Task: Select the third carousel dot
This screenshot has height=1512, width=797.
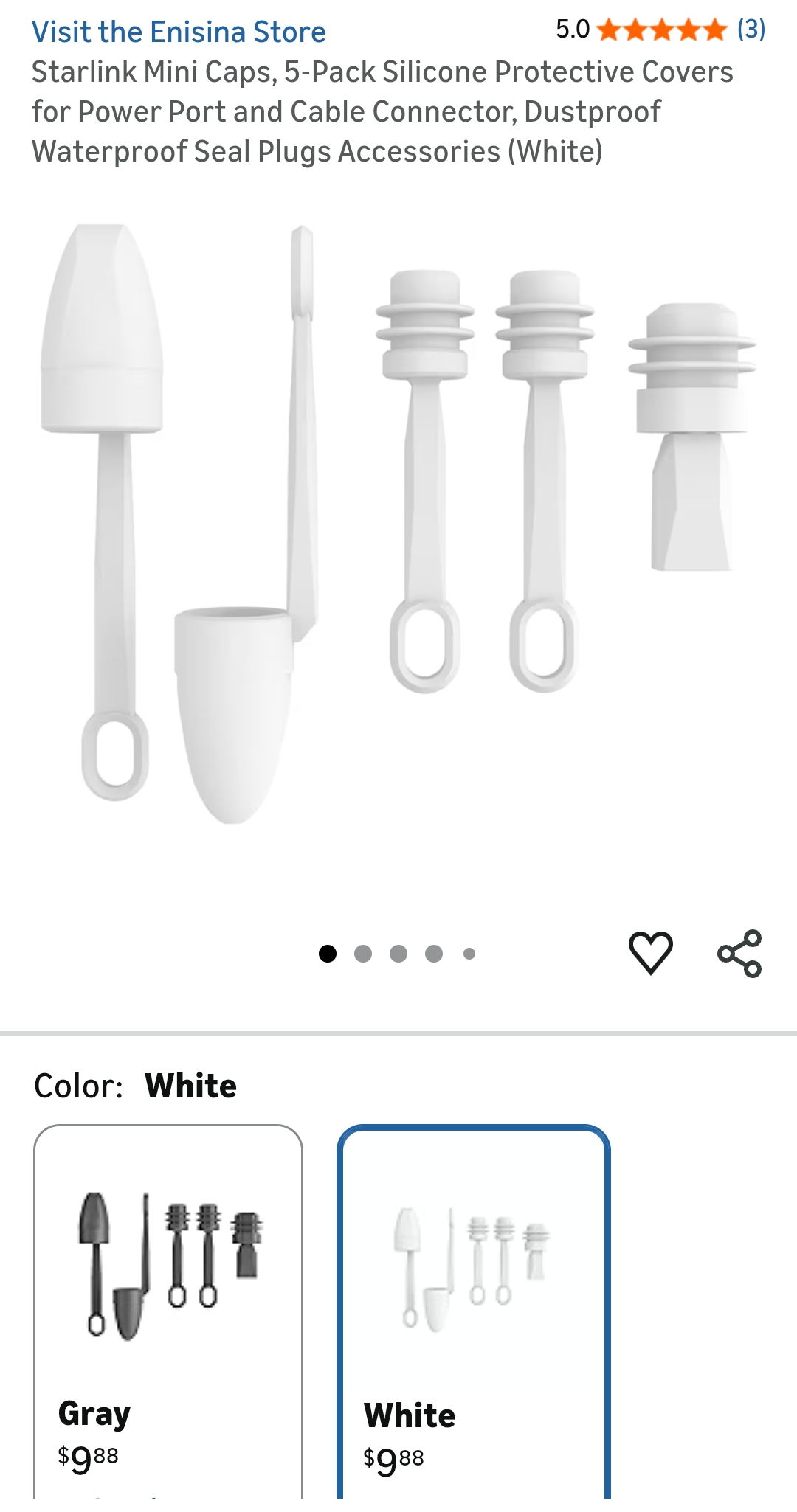Action: click(x=398, y=953)
